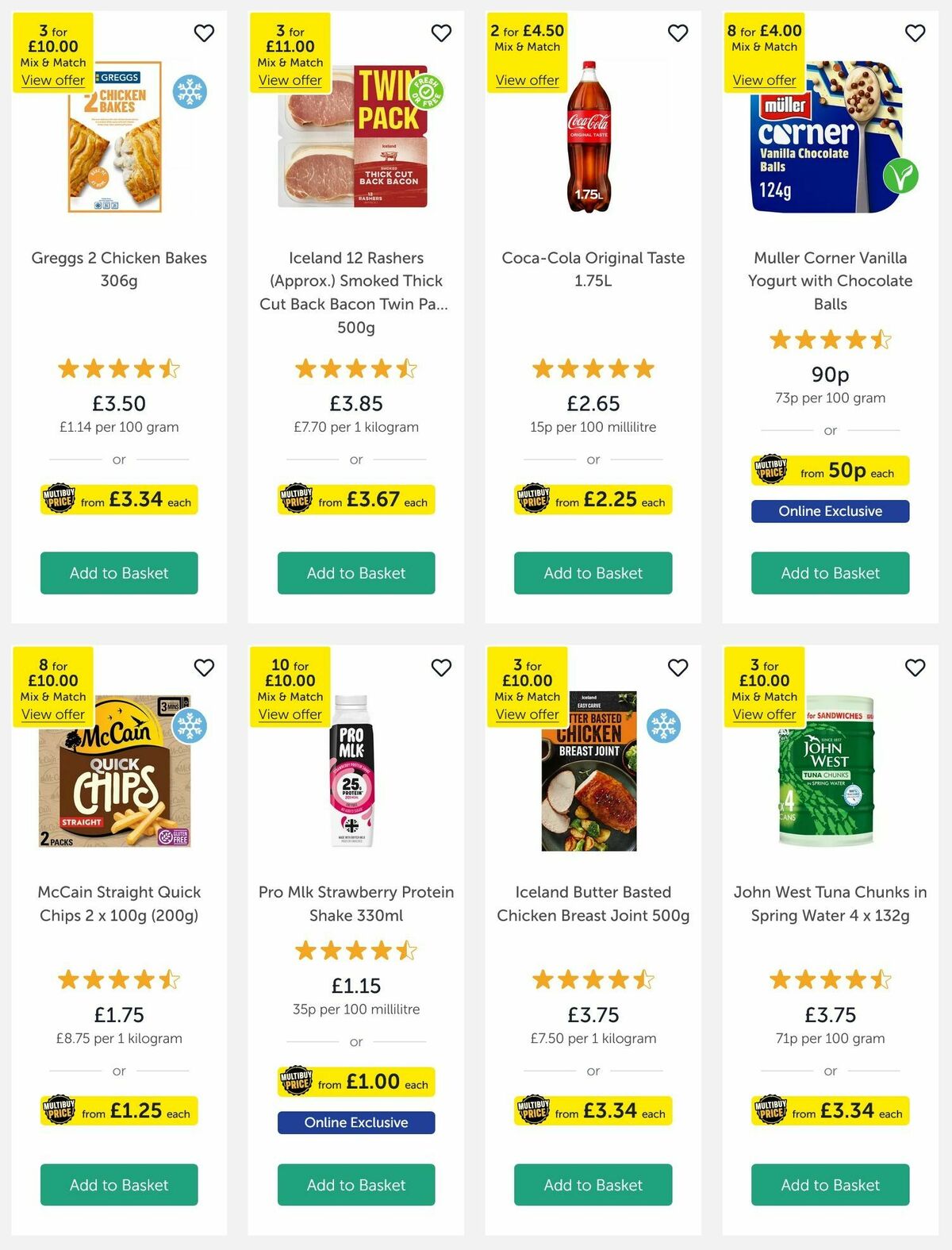Click the snowflake icon on McCain Quick Chips
Screen dimensions: 952x1250
(189, 727)
